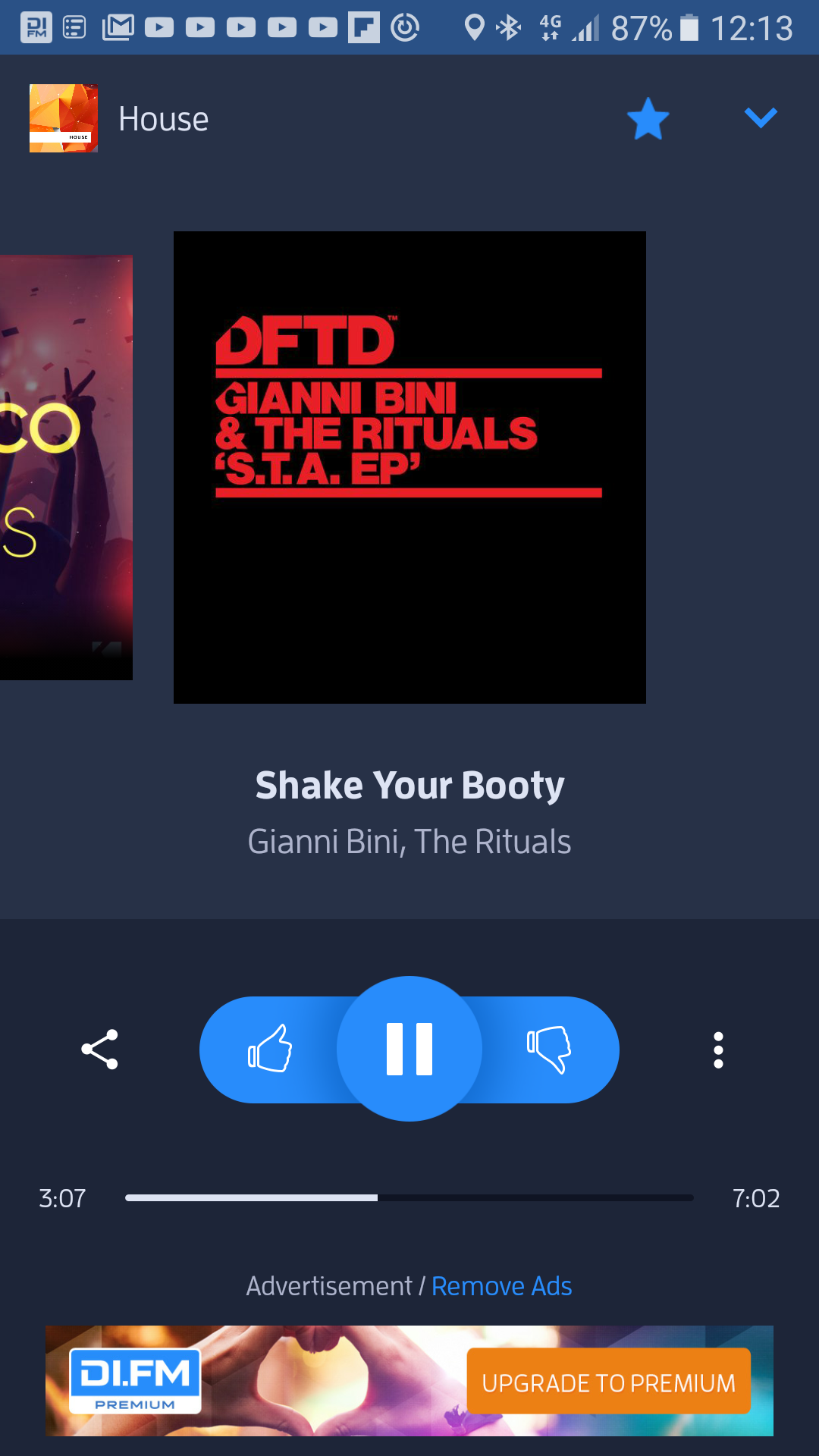Open the previous track's album art
Image resolution: width=819 pixels, height=1456 pixels.
(x=66, y=467)
